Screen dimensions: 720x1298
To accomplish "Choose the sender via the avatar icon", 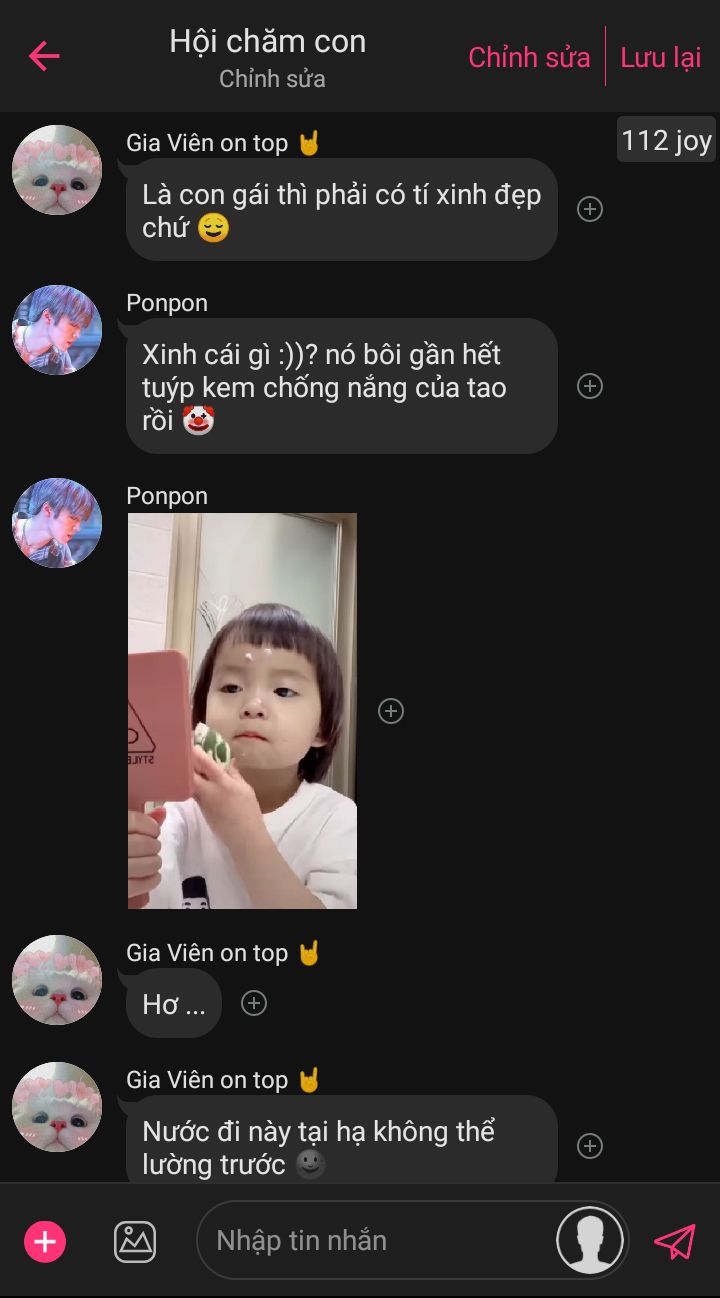I will [x=590, y=1241].
